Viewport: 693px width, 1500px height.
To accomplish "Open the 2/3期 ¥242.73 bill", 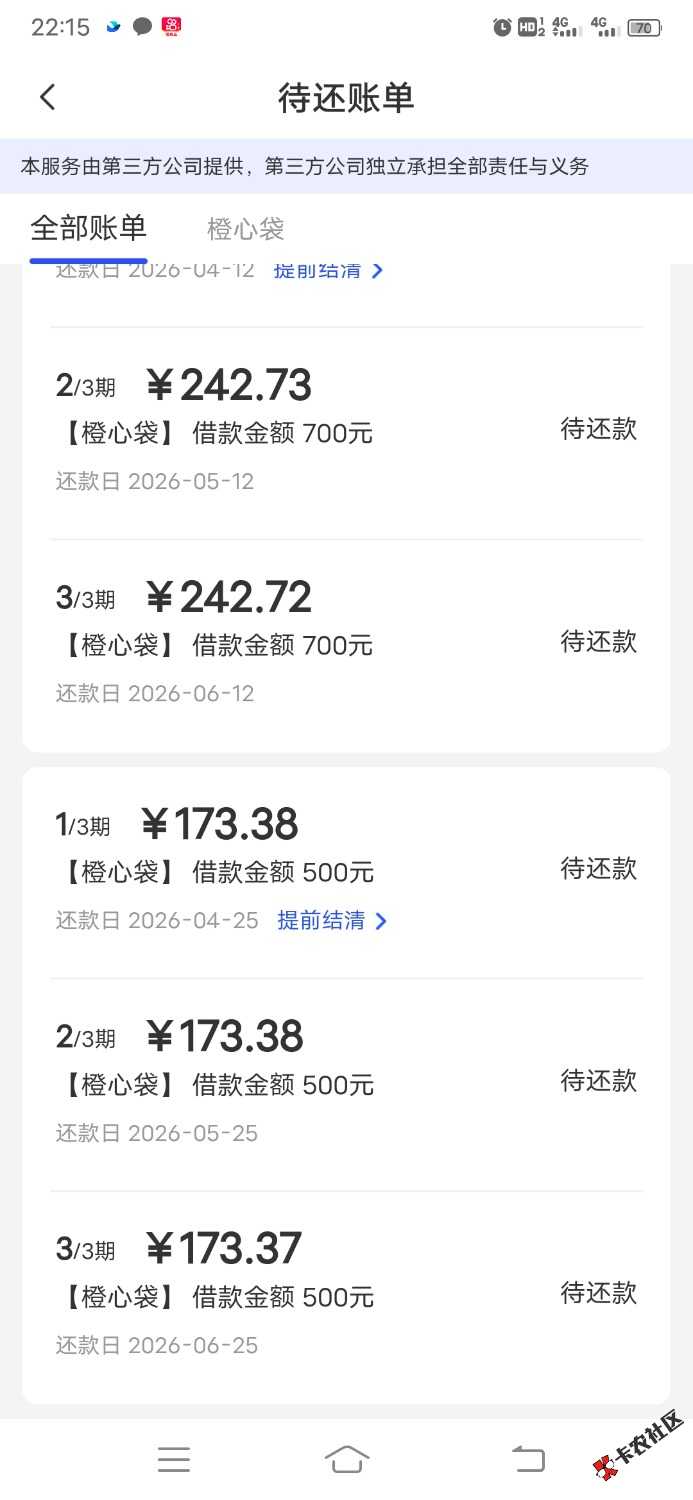I will [x=346, y=433].
